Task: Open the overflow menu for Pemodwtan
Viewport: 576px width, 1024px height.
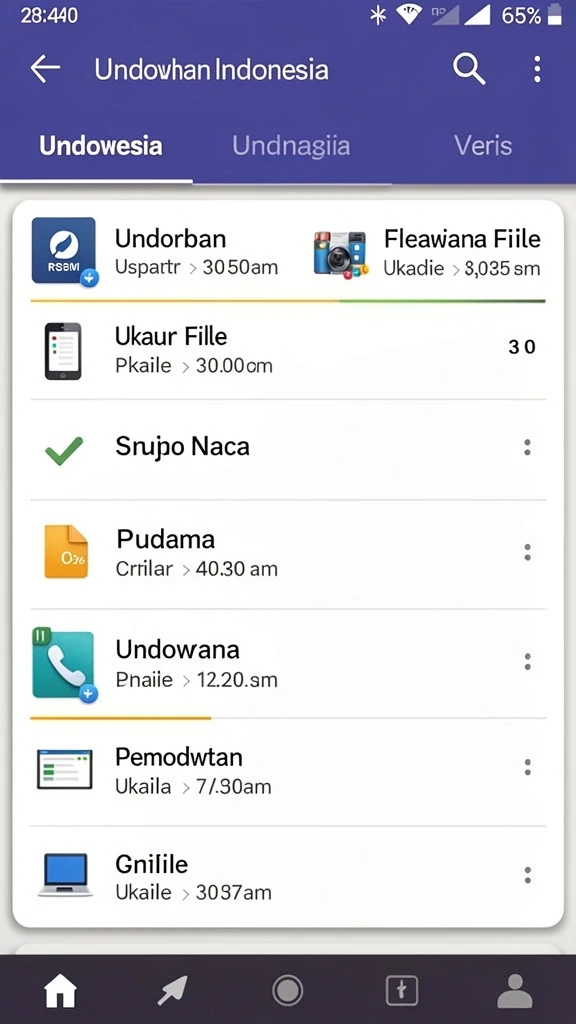Action: click(x=527, y=767)
